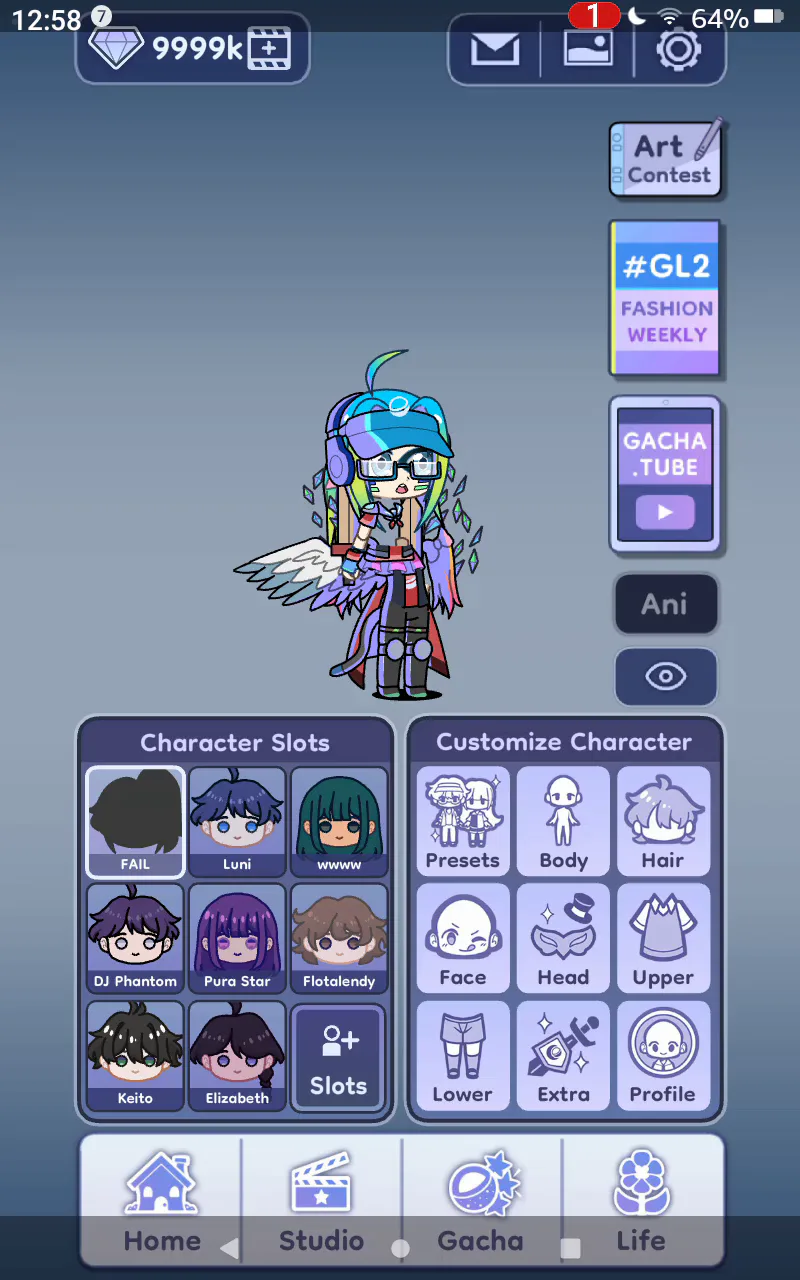Viewport: 800px width, 1280px height.
Task: Select the Luni character slot
Action: [x=237, y=822]
